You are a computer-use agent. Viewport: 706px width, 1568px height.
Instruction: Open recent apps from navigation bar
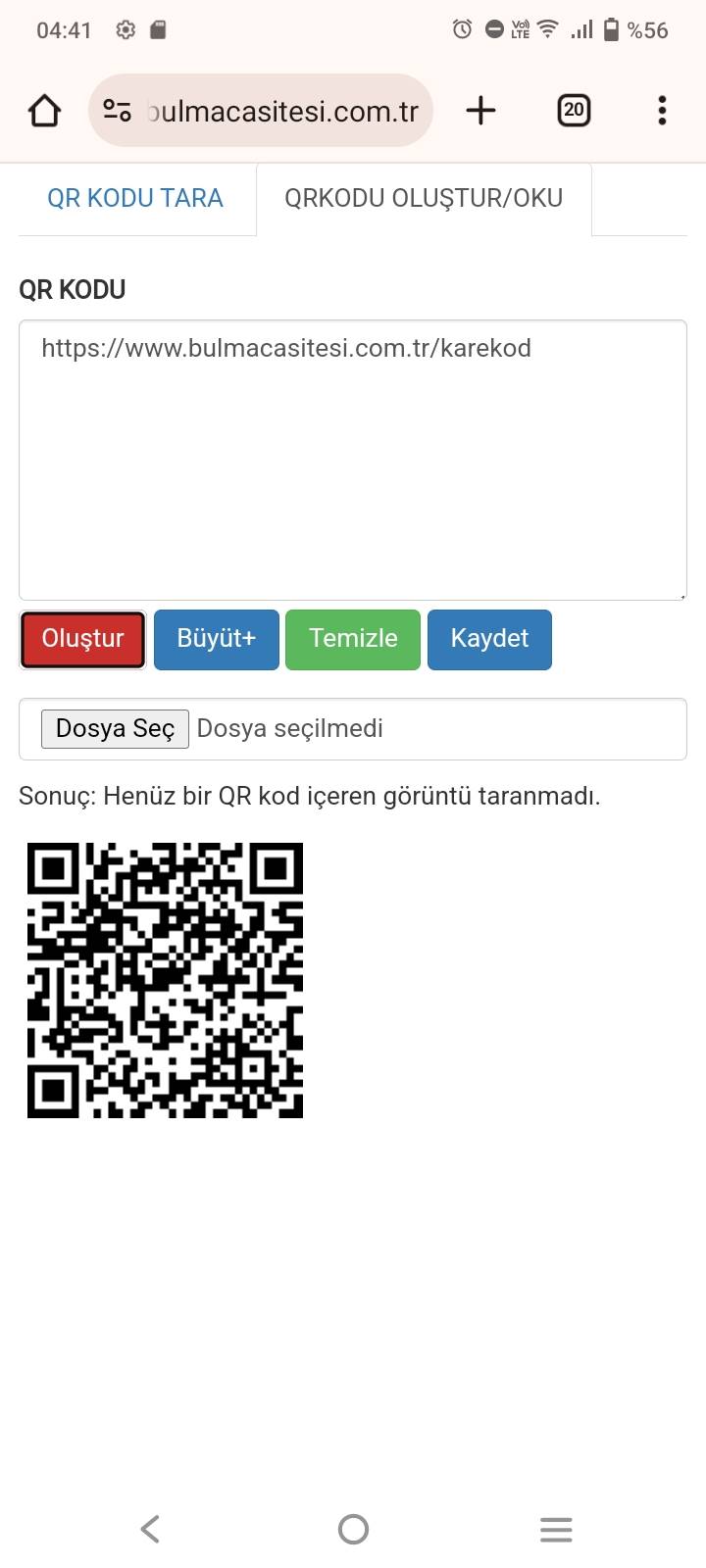556,1529
